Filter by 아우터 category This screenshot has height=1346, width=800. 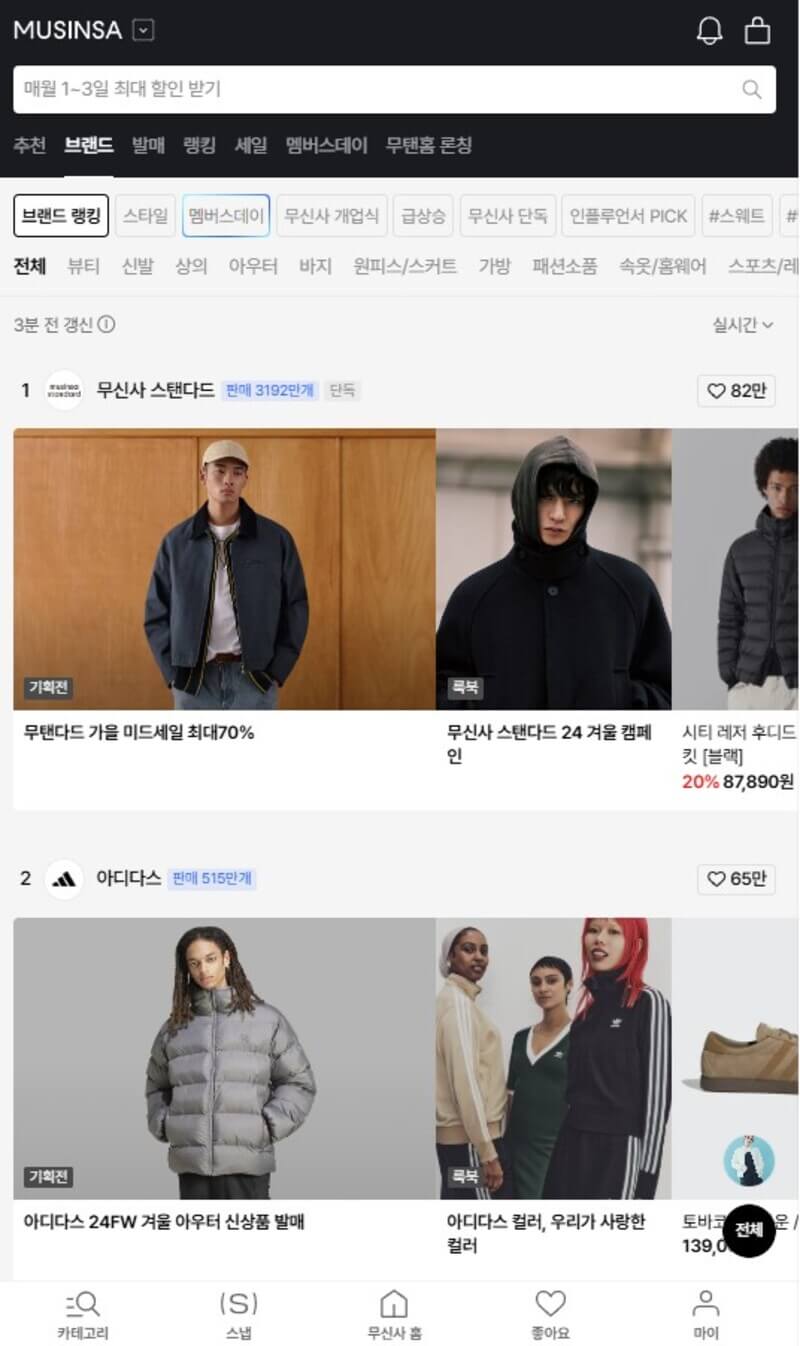point(253,266)
